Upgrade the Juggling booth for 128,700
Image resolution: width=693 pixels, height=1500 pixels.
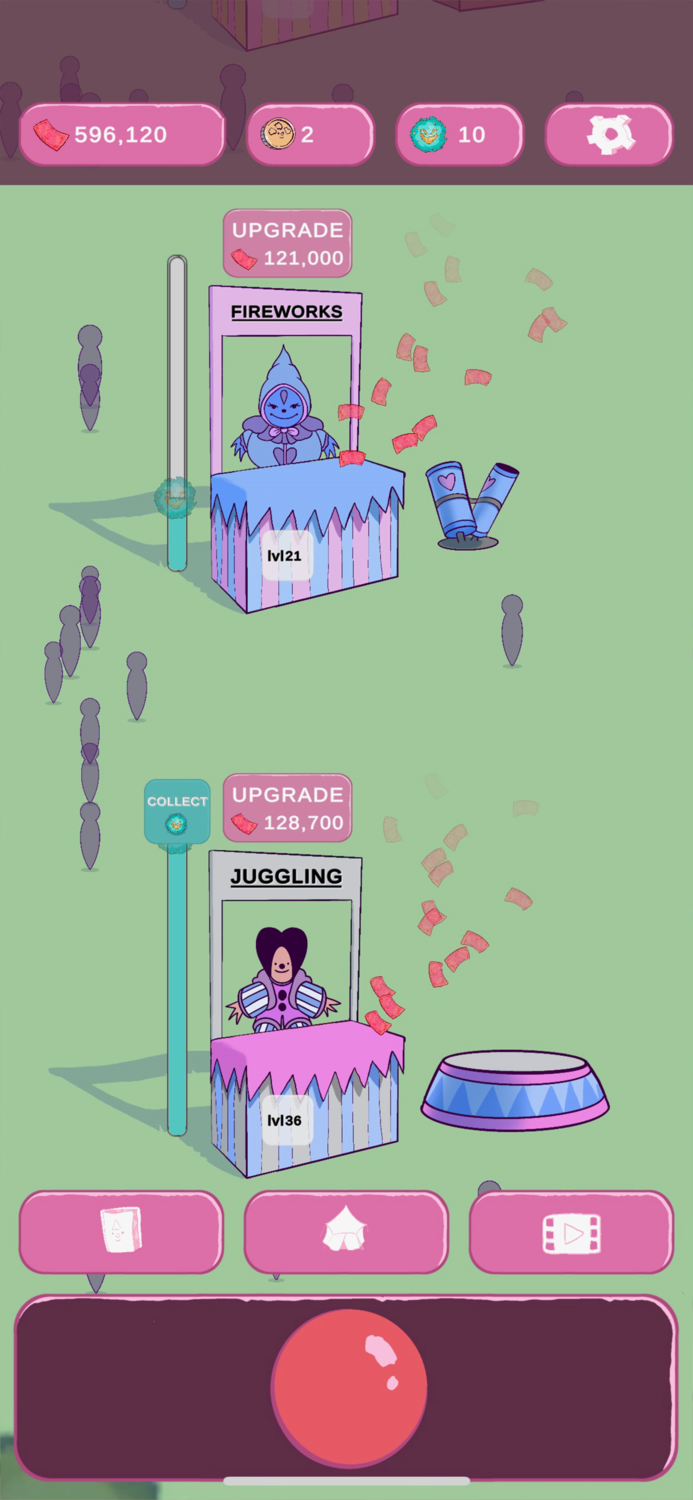coord(287,808)
